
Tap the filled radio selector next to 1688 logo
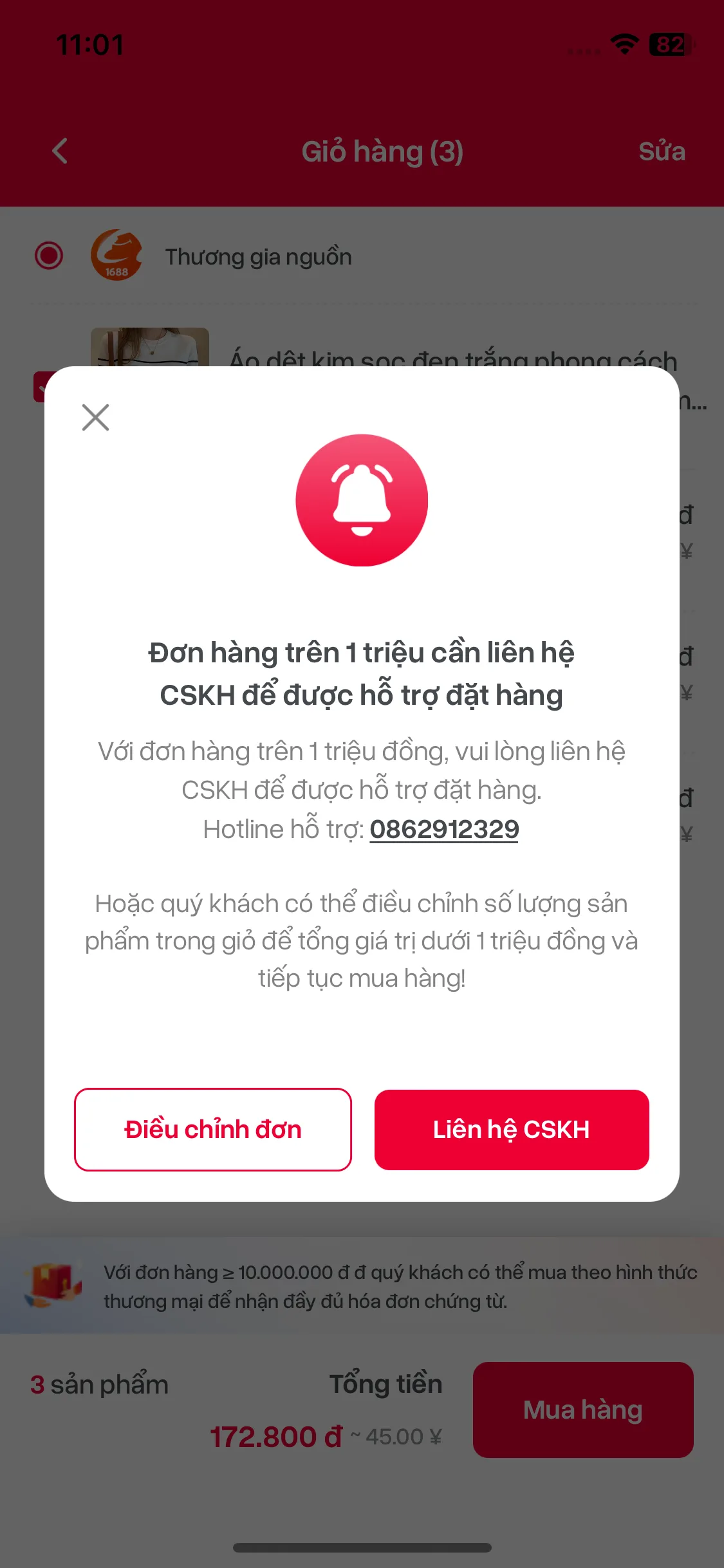click(50, 256)
